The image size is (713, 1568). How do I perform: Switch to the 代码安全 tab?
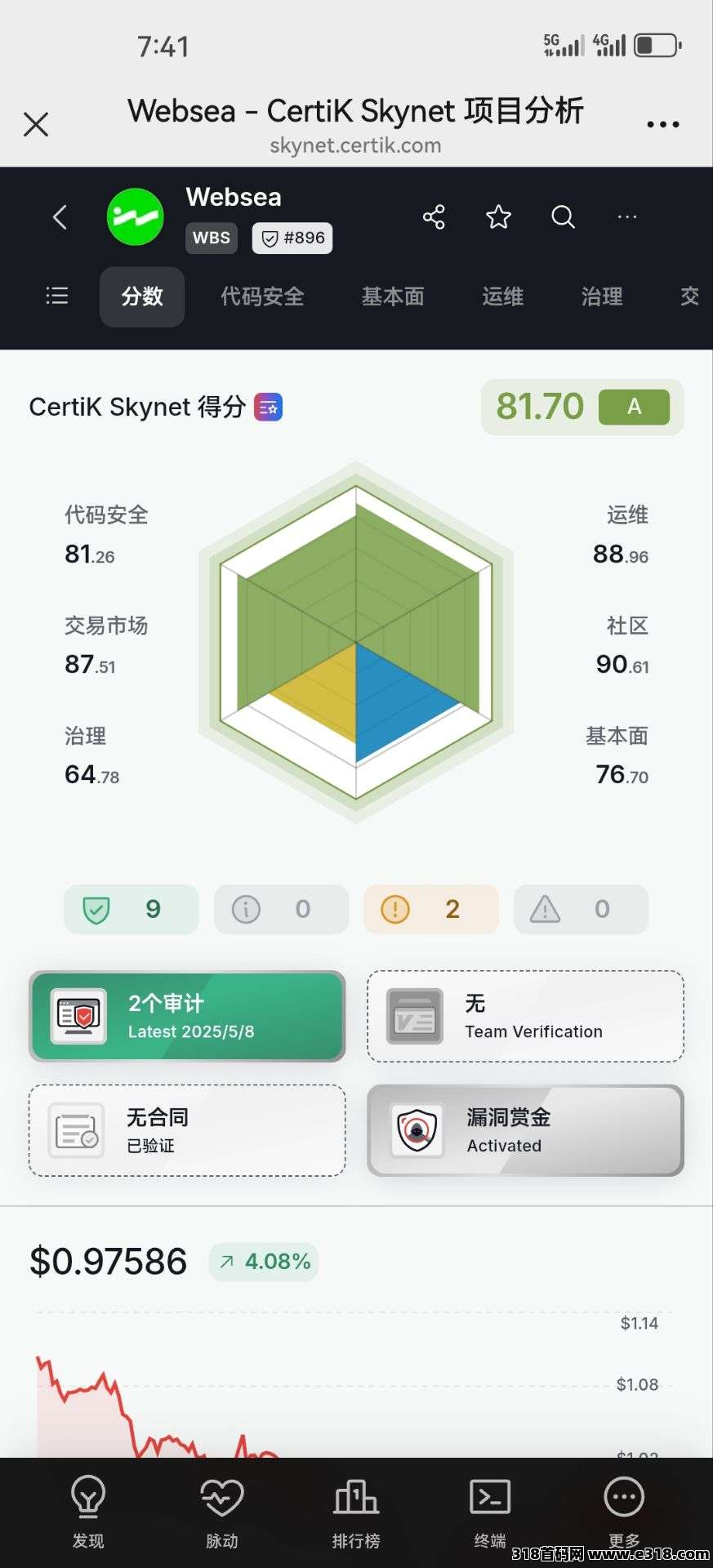pos(262,296)
